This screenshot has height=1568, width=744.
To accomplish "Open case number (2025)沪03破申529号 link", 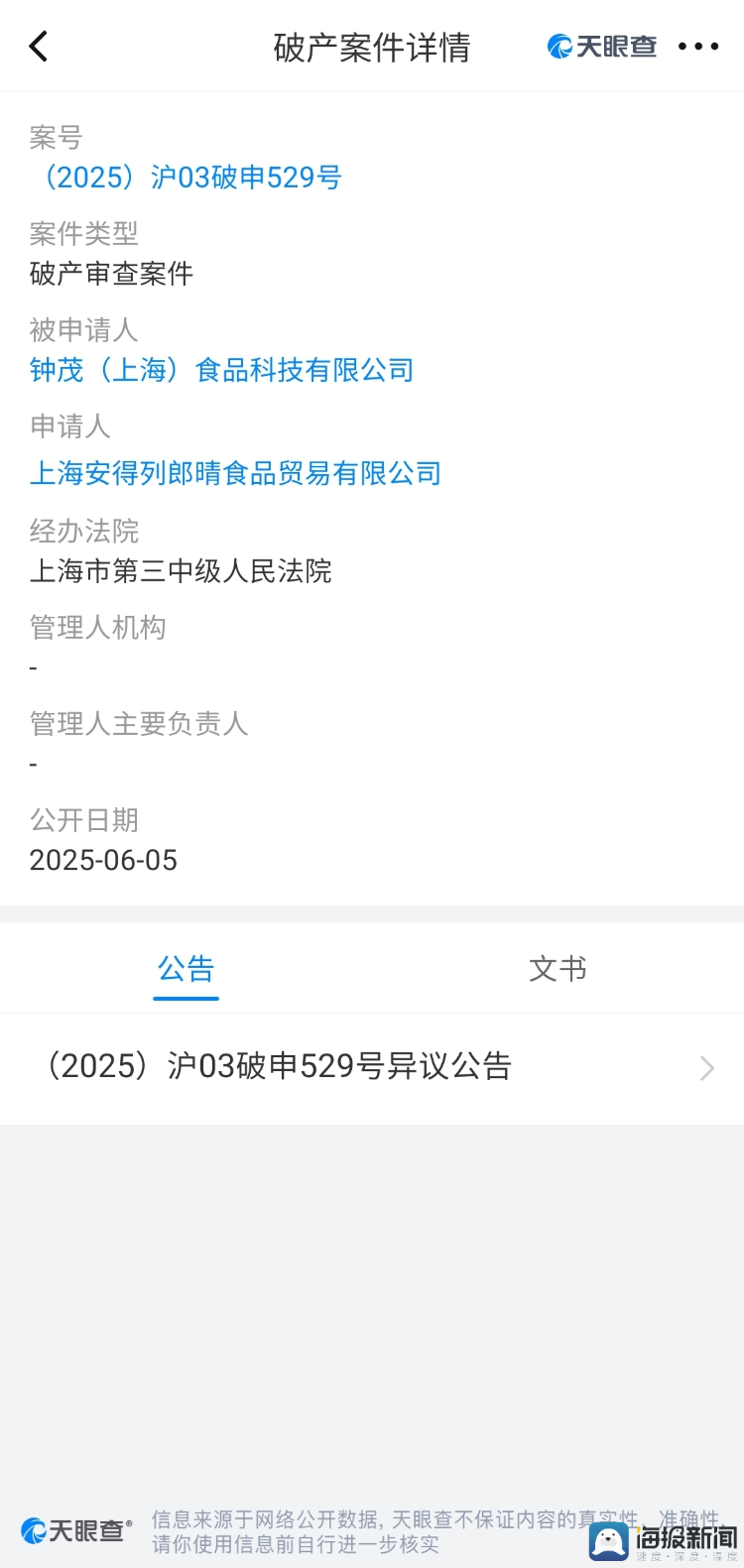I will (x=186, y=178).
